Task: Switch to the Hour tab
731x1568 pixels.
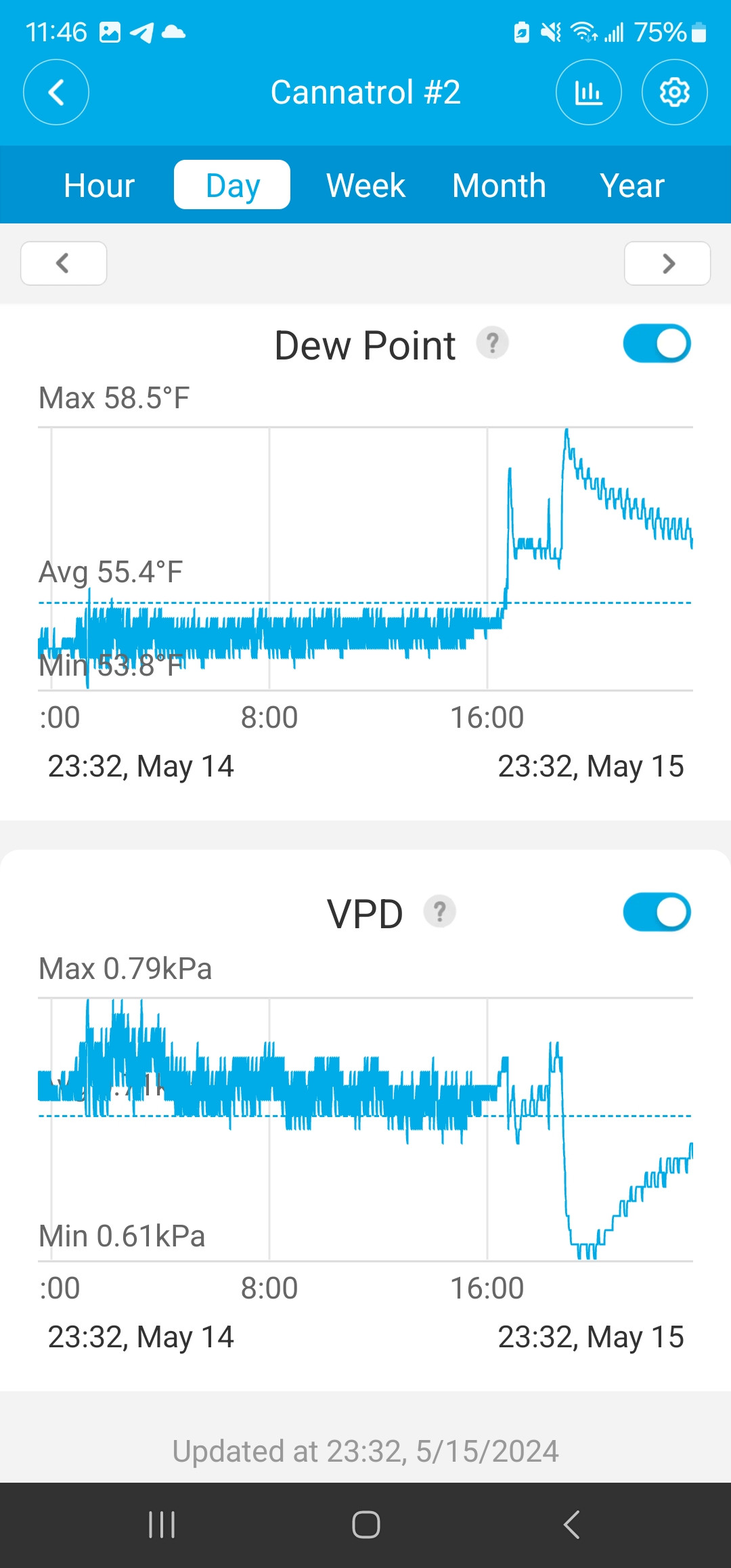Action: tap(99, 185)
